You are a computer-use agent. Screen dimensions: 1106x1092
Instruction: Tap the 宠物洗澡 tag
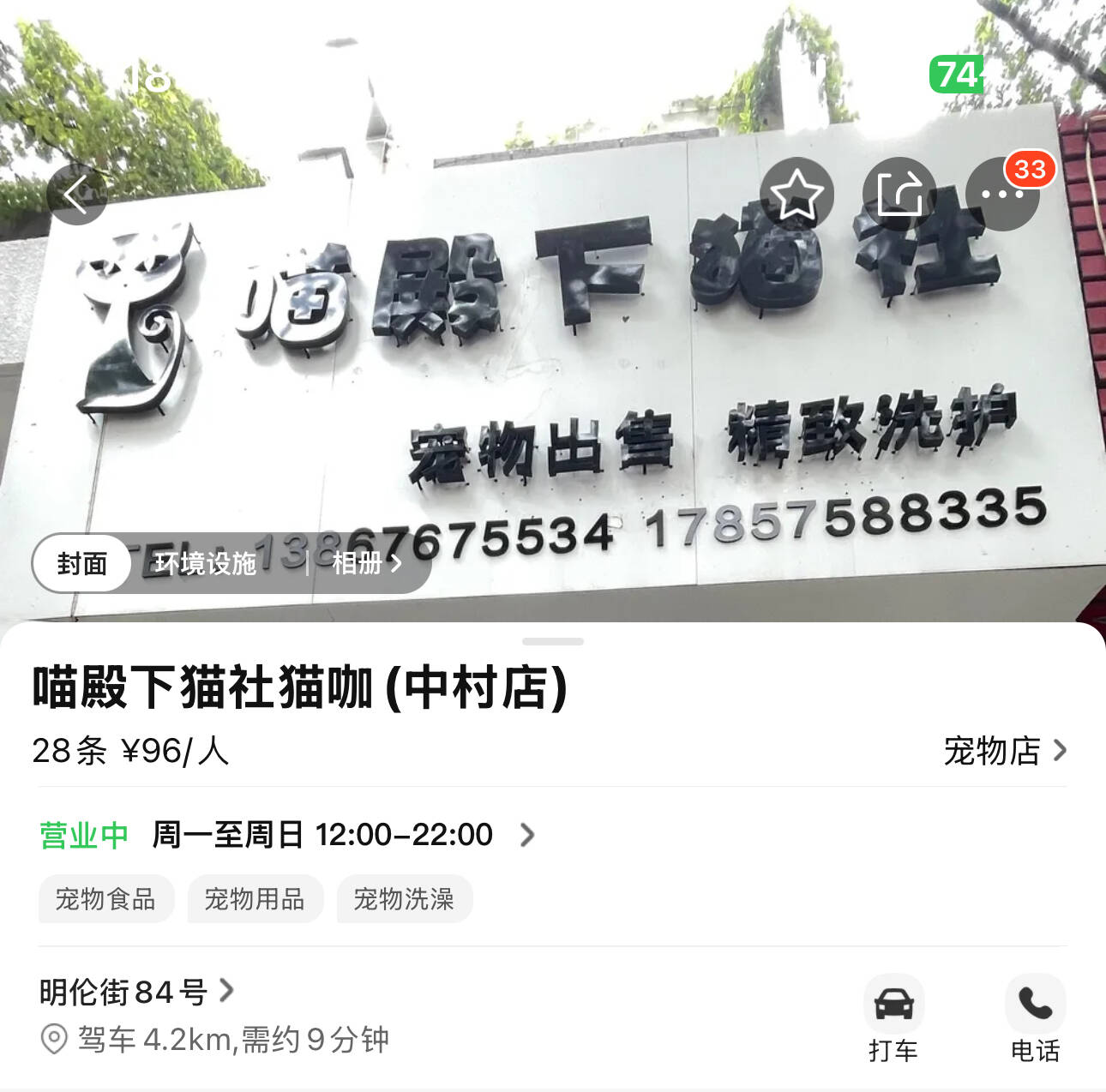[404, 899]
